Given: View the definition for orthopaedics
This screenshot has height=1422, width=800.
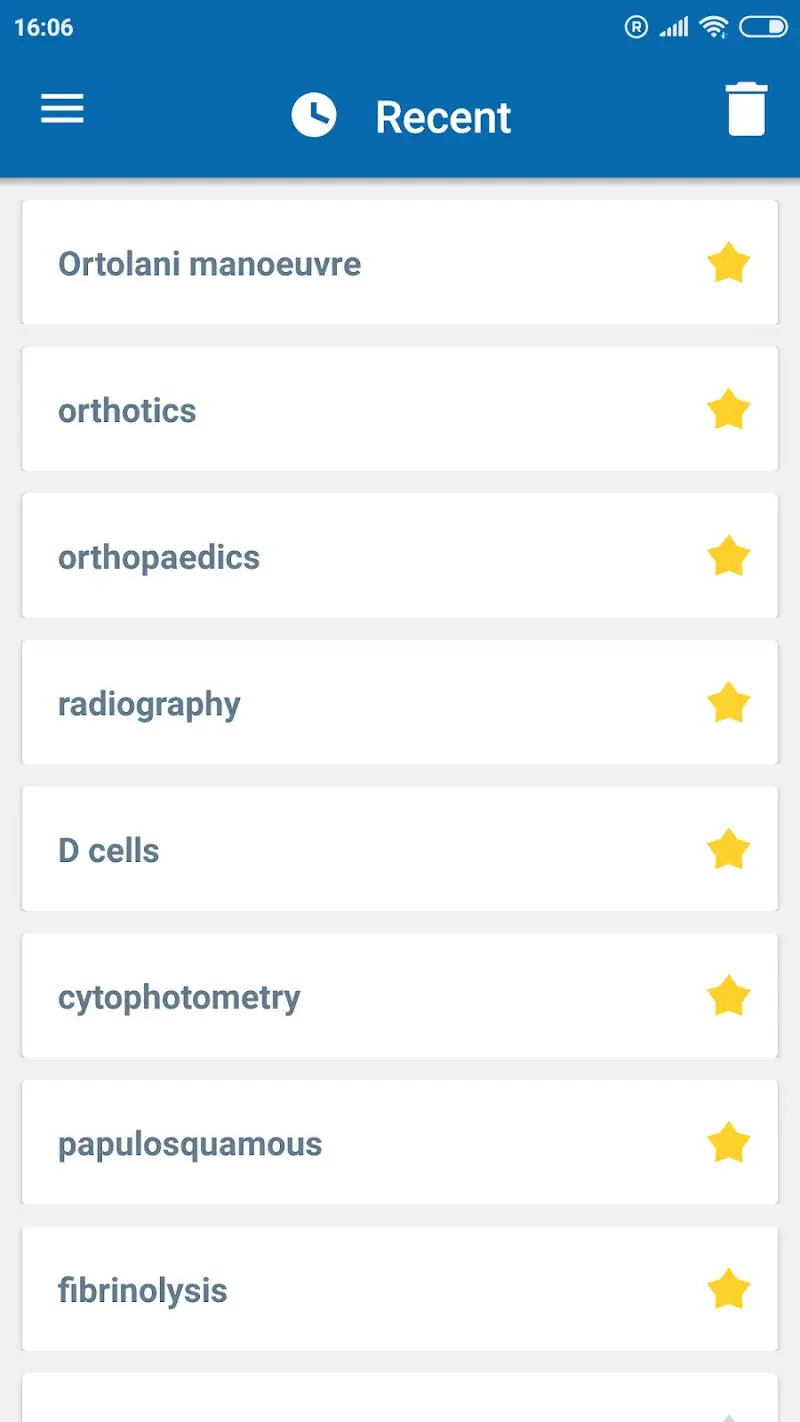Looking at the screenshot, I should tap(300, 555).
